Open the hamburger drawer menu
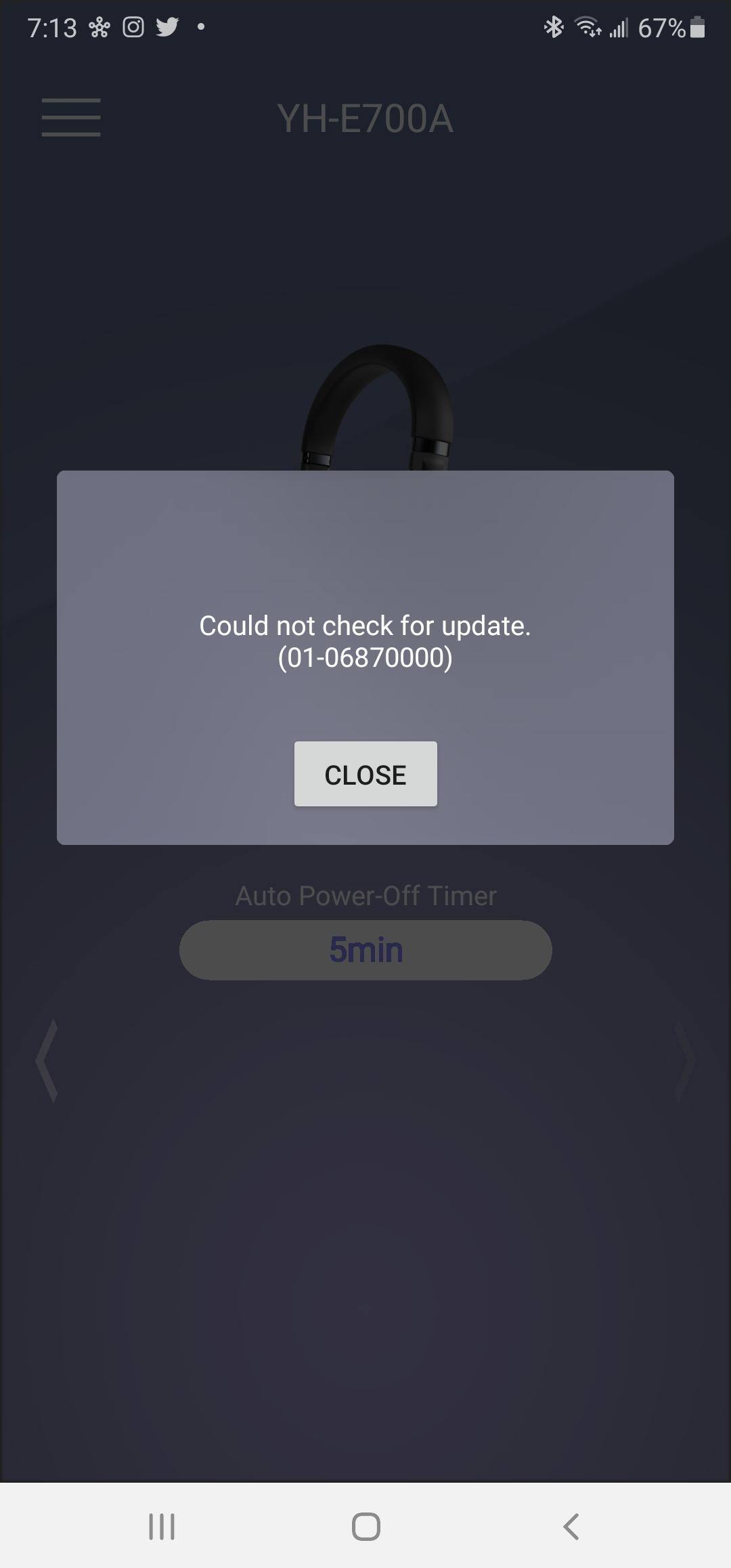 pos(71,117)
